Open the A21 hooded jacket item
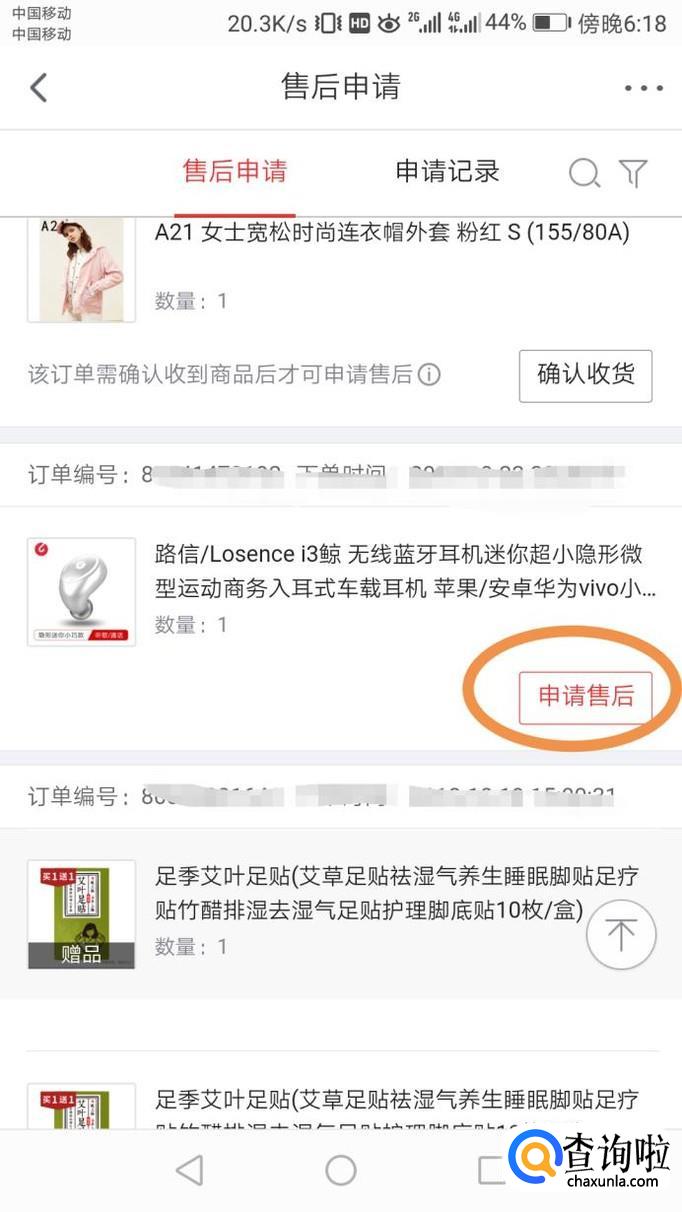The width and height of the screenshot is (682, 1212). click(390, 233)
